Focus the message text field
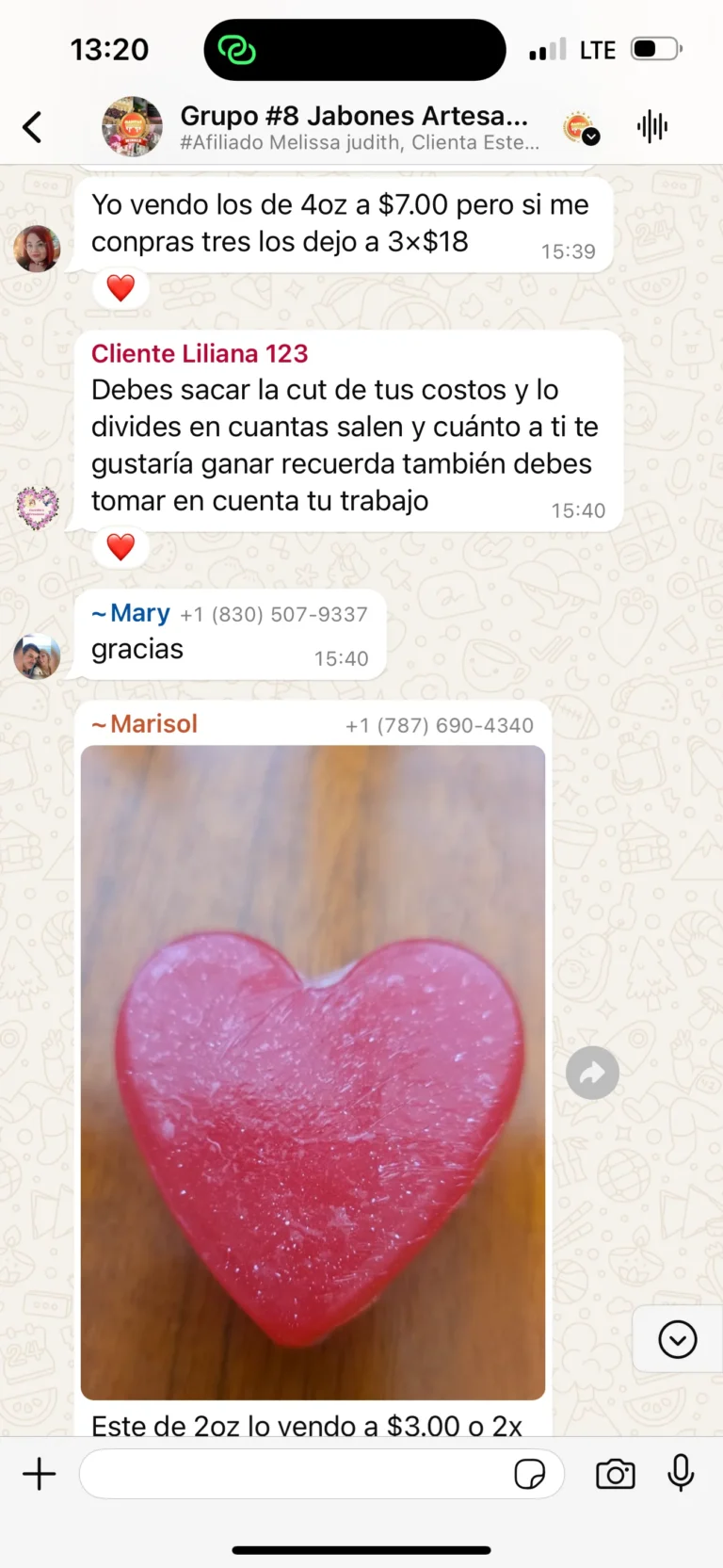Image resolution: width=723 pixels, height=1568 pixels. click(292, 1474)
